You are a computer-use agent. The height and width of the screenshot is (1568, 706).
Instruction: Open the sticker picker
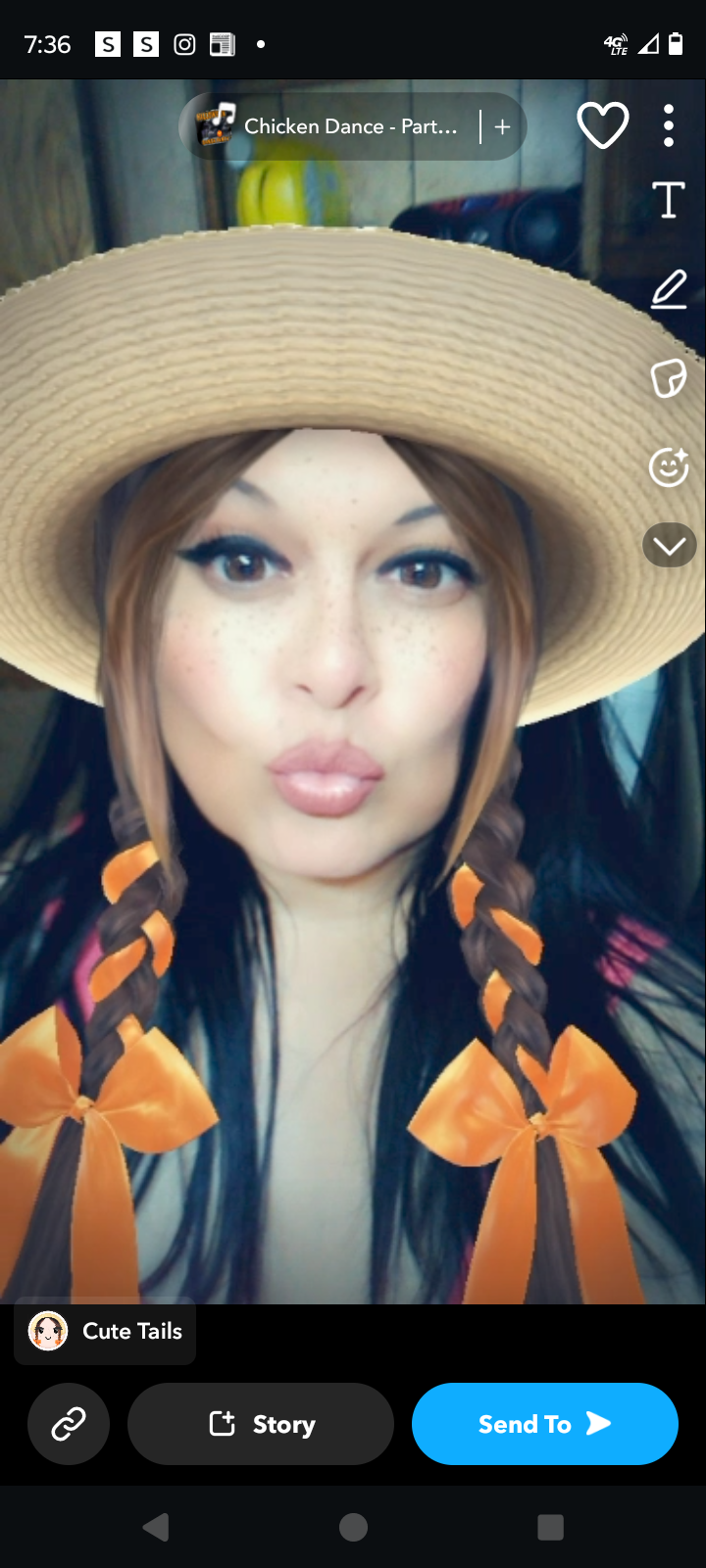(x=669, y=378)
